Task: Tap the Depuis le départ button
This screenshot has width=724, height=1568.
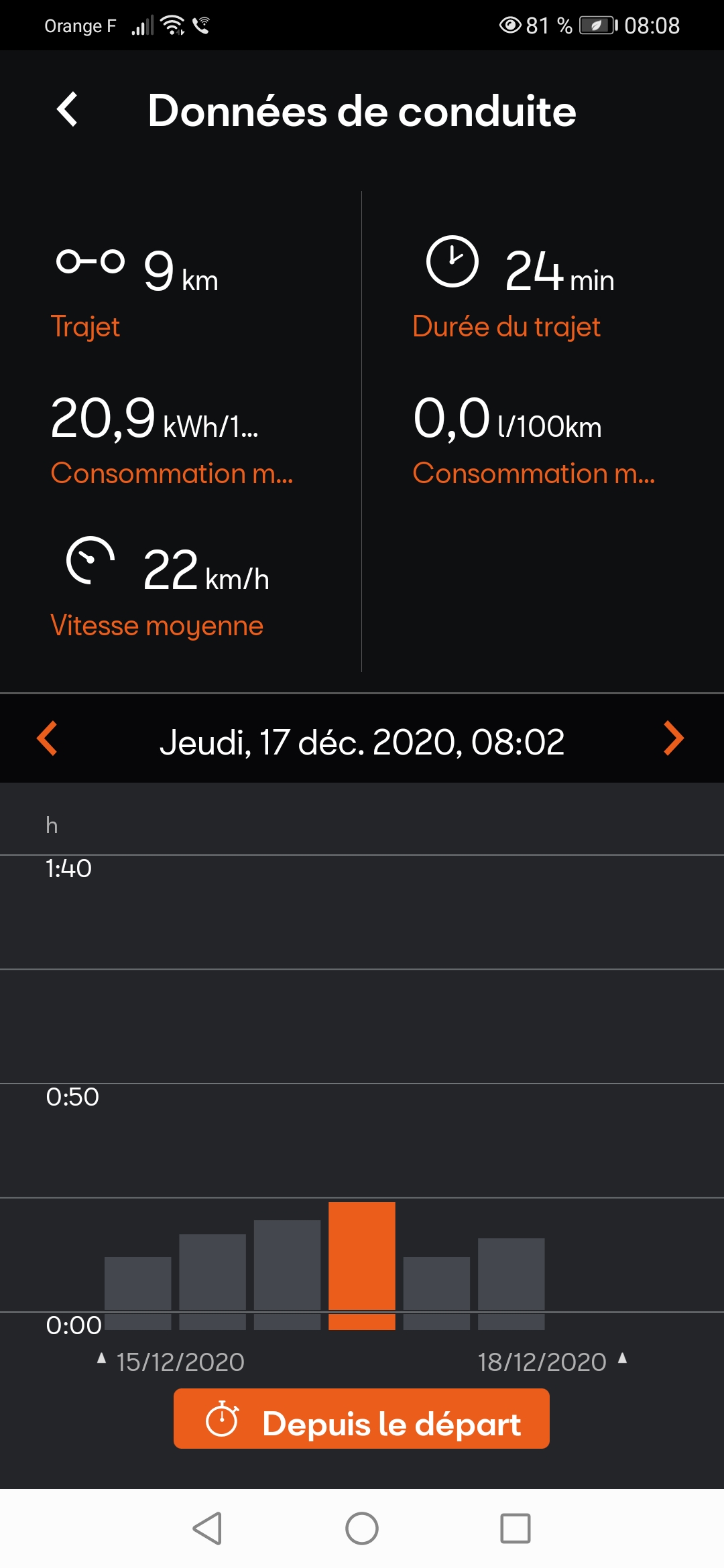Action: [x=361, y=1419]
